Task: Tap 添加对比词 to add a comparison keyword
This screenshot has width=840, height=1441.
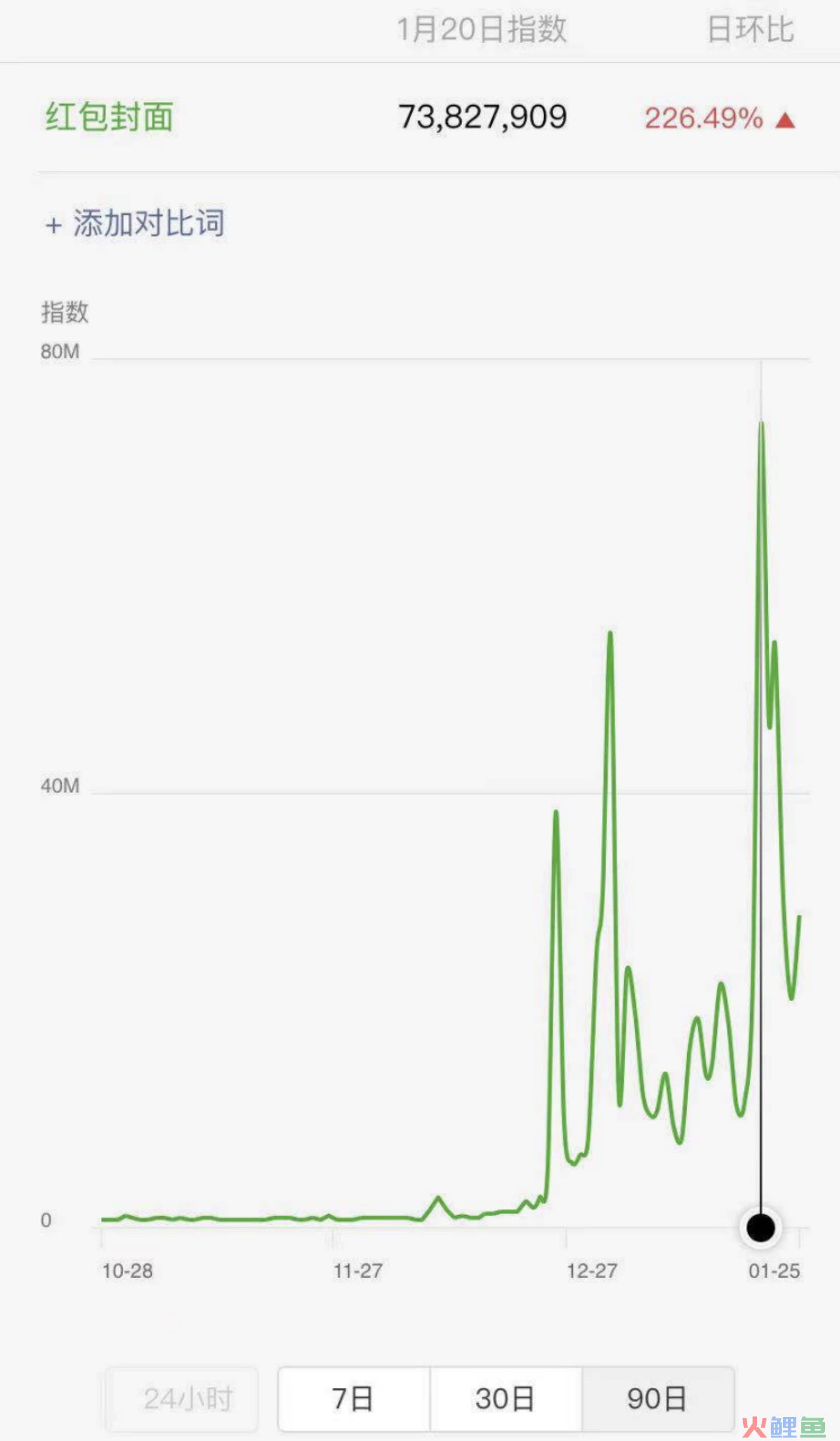Action: tap(135, 223)
